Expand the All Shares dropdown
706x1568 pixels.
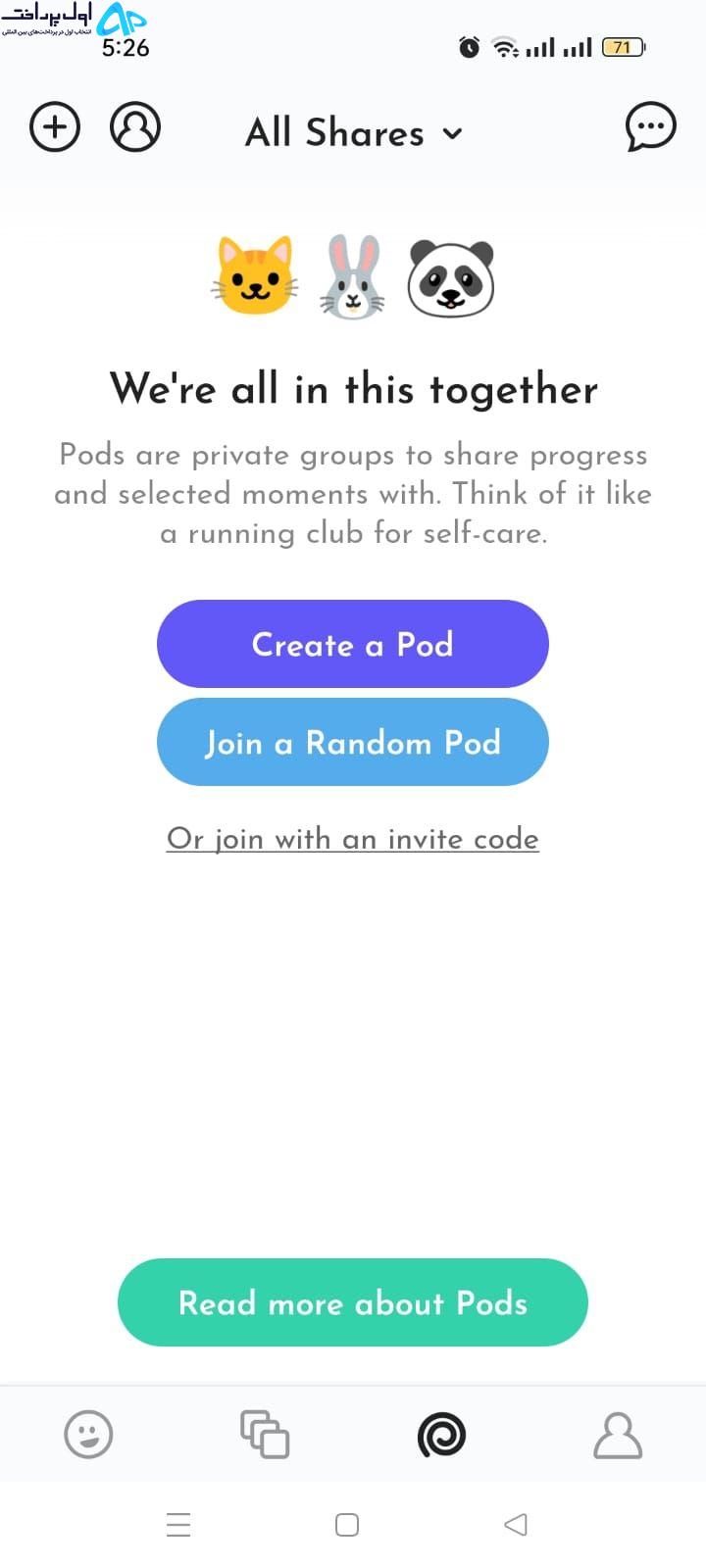(353, 132)
